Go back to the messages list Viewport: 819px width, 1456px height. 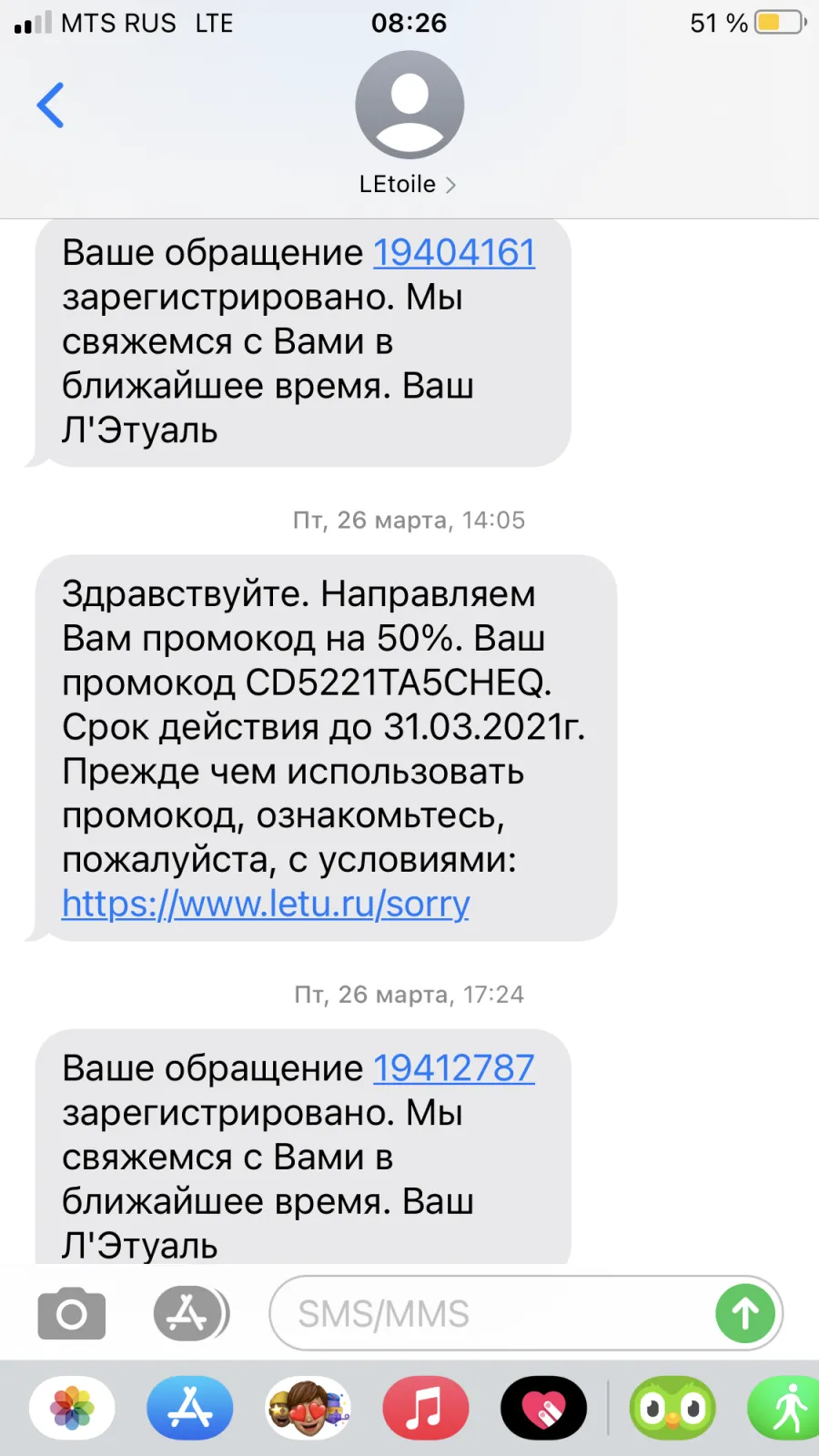(x=50, y=106)
